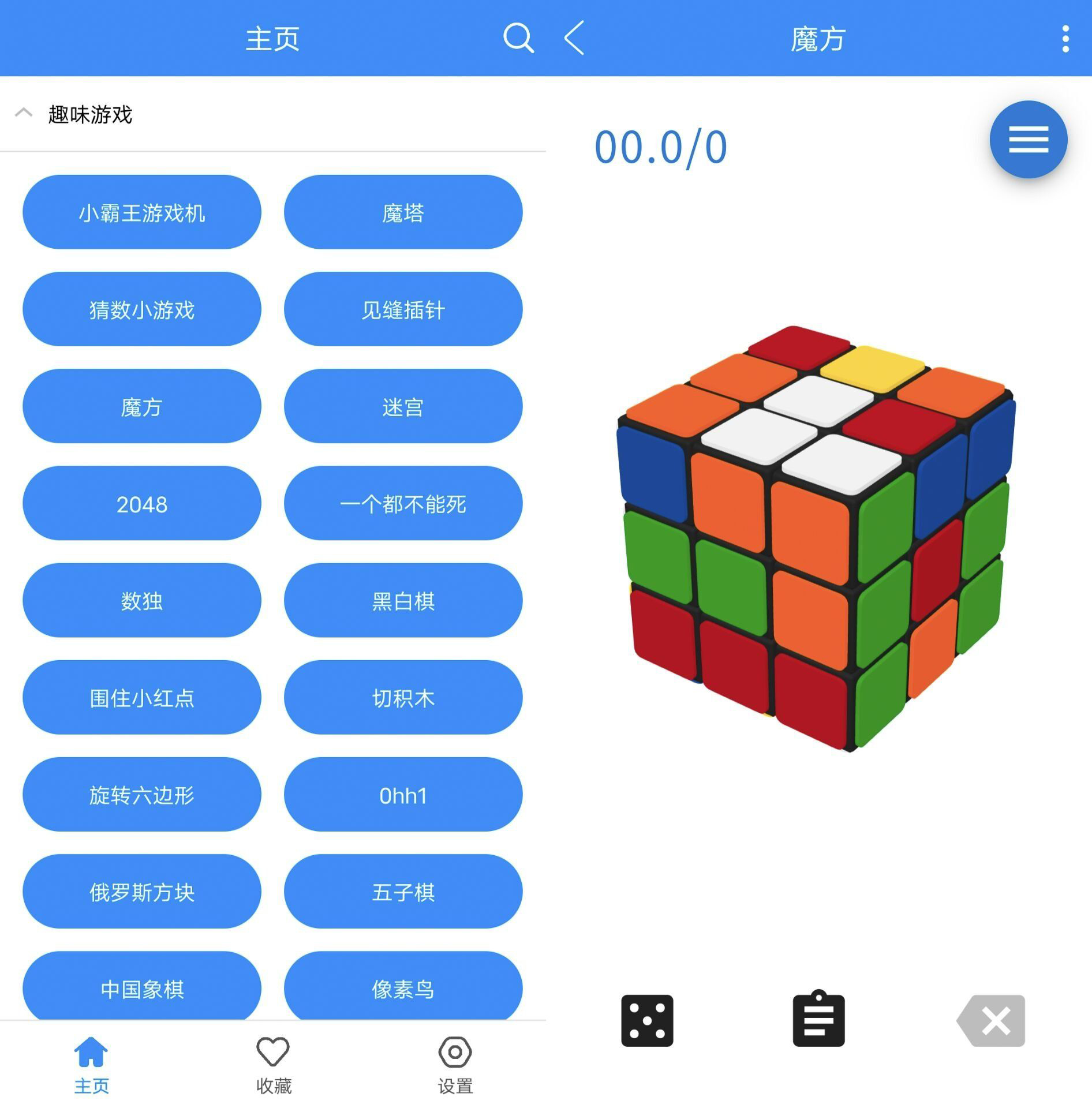Open 俄罗斯方块
The height and width of the screenshot is (1108, 1092).
142,892
